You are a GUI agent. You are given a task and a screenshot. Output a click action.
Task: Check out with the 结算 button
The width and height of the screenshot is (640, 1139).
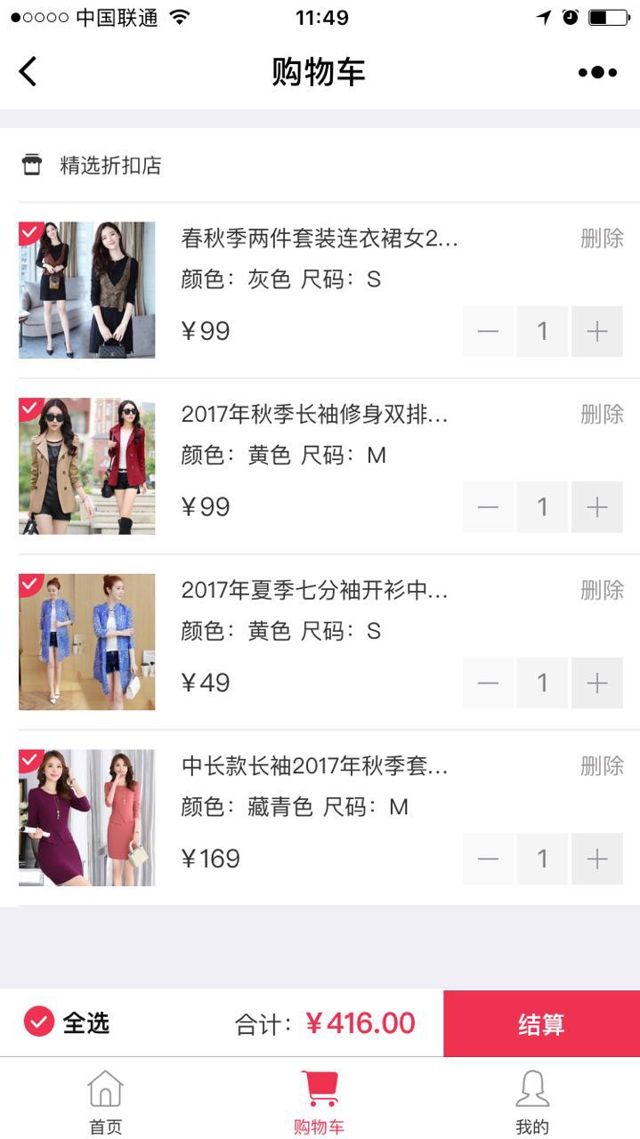[541, 1023]
